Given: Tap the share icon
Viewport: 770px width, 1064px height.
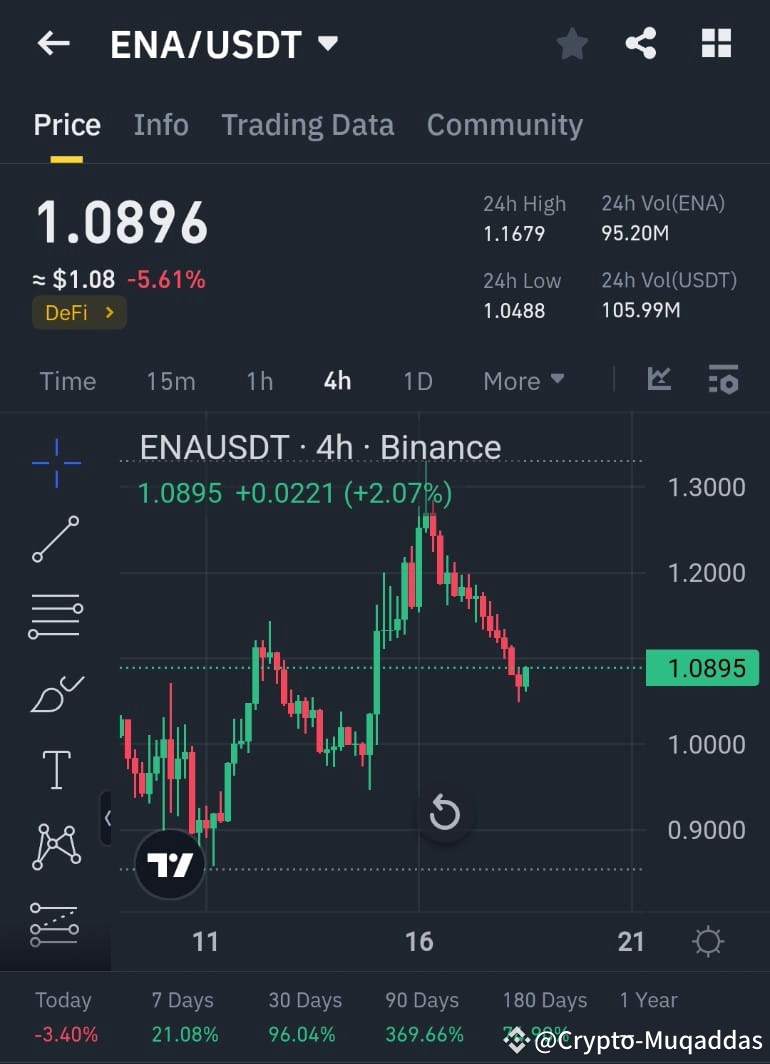Looking at the screenshot, I should tap(641, 43).
